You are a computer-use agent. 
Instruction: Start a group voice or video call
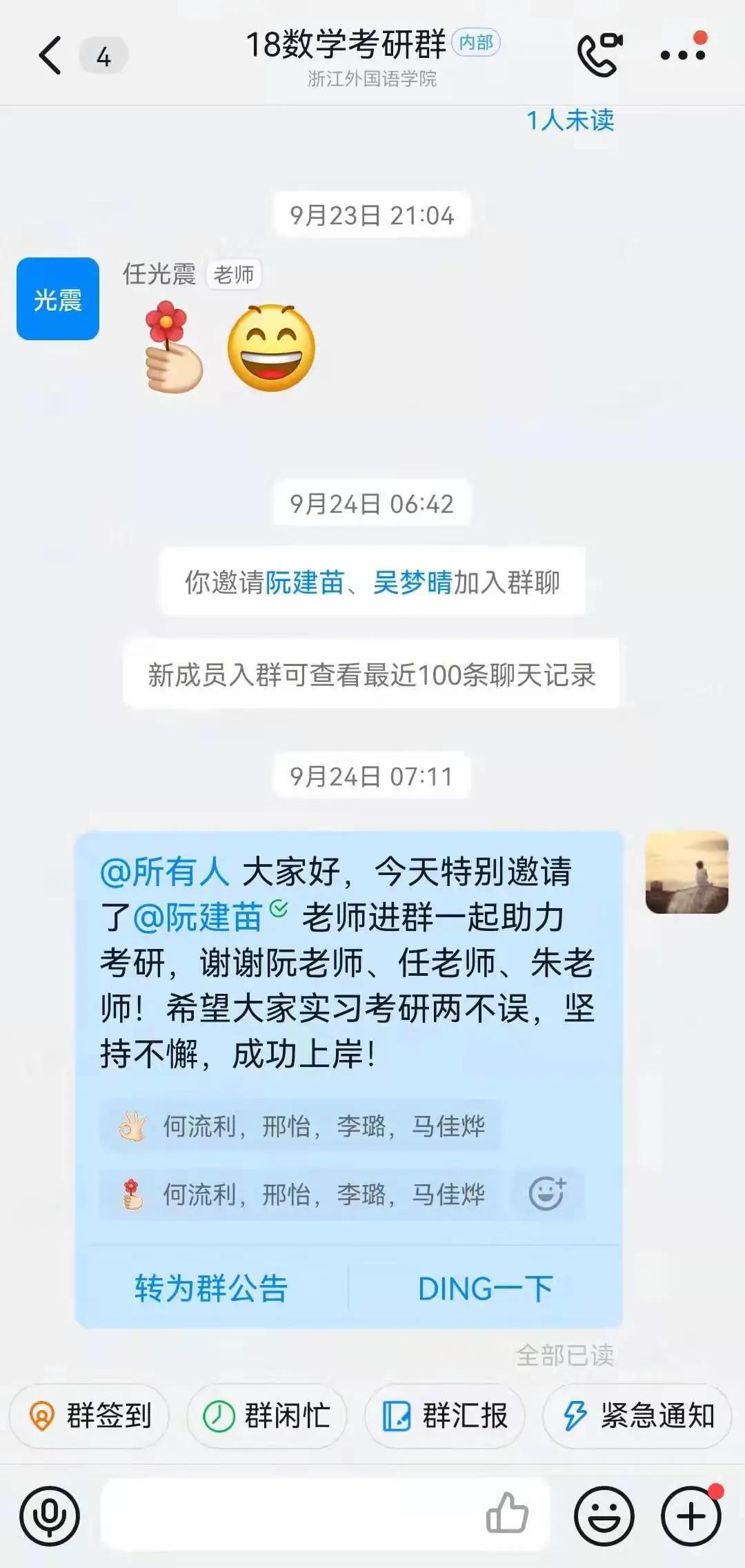tap(599, 54)
